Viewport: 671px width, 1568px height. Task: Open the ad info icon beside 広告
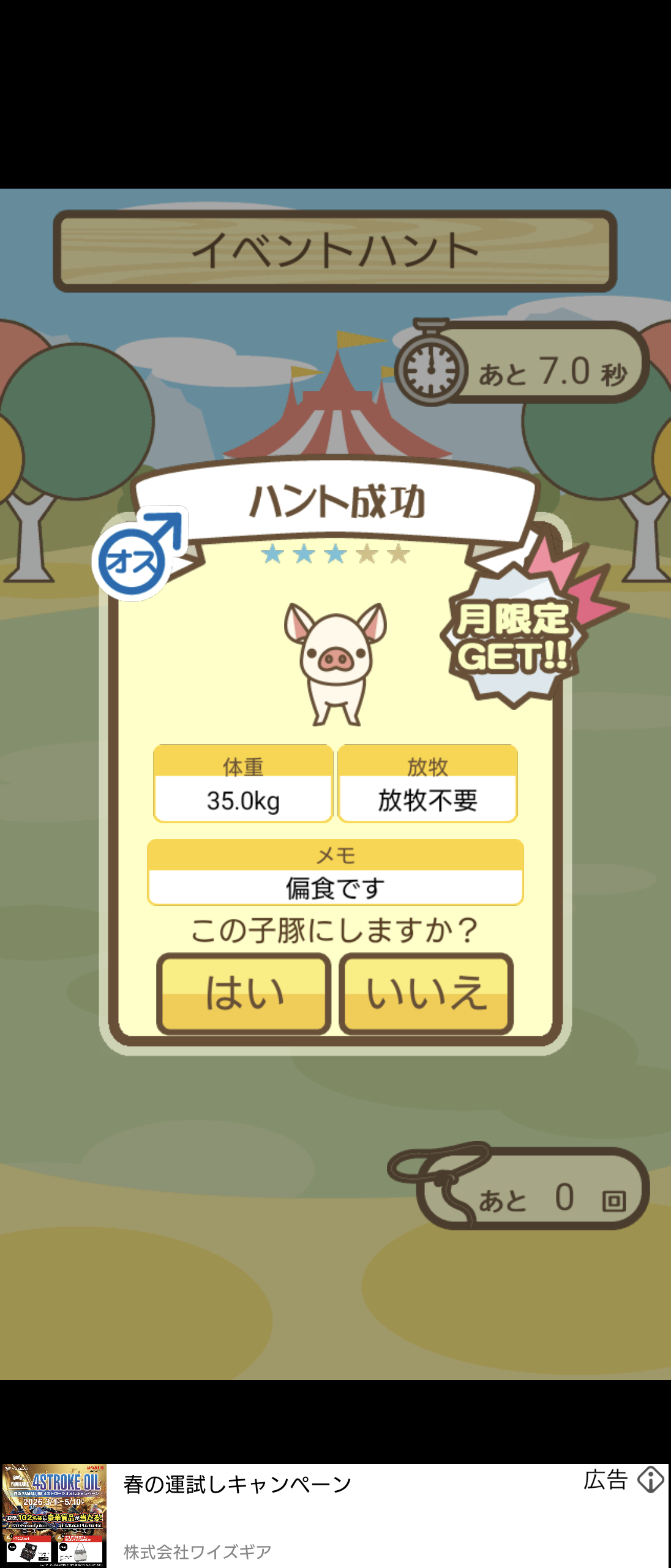(x=650, y=1480)
